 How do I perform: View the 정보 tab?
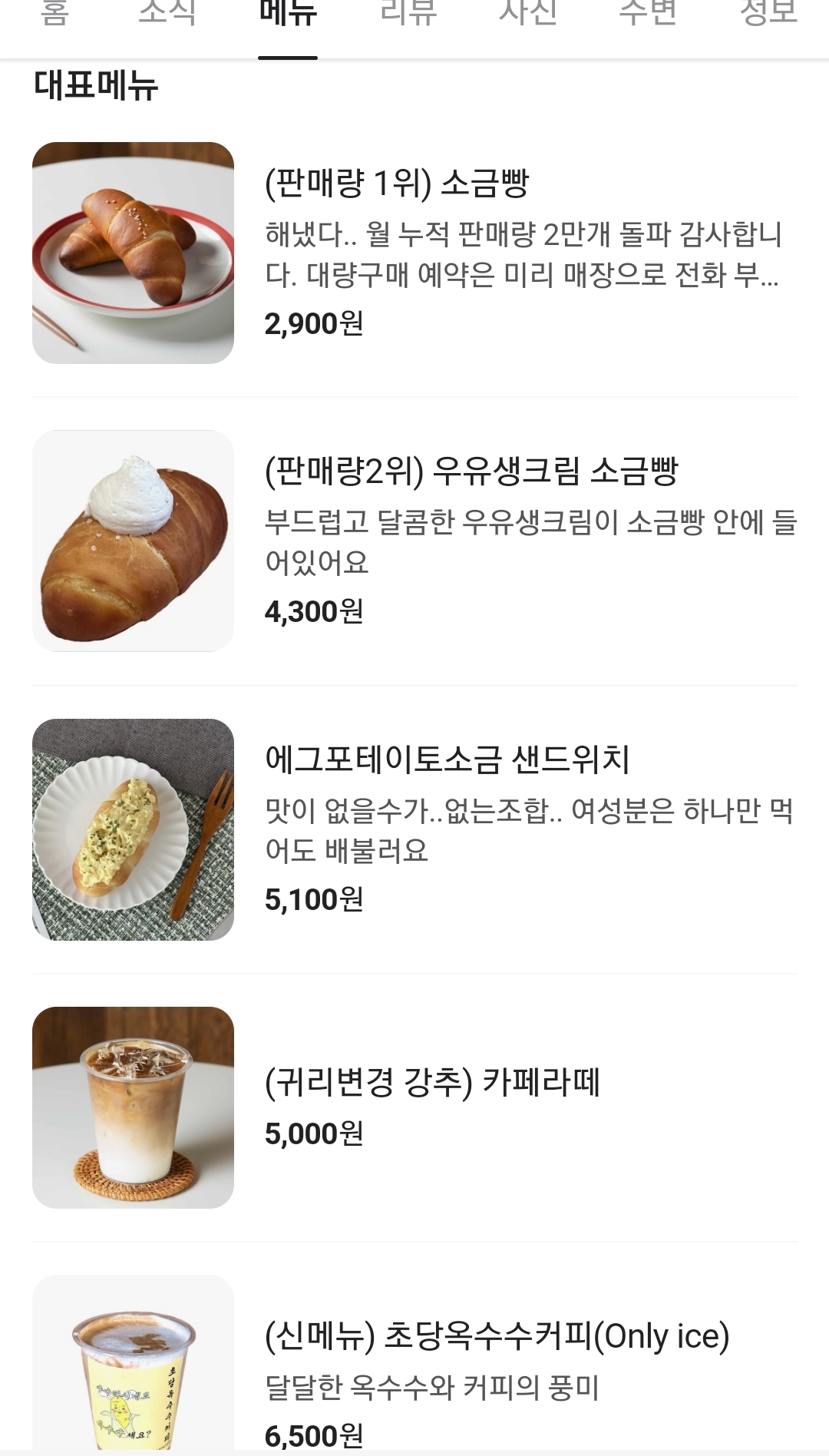click(768, 14)
